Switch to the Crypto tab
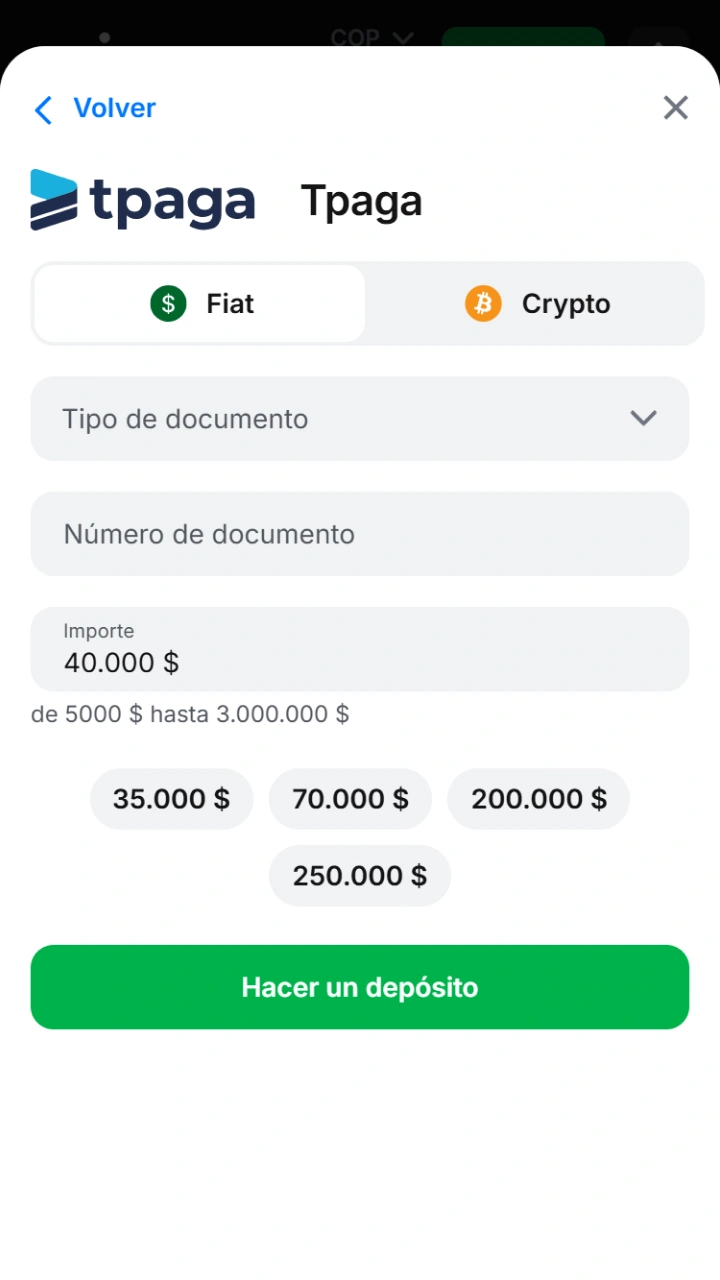720x1280 pixels. [536, 304]
